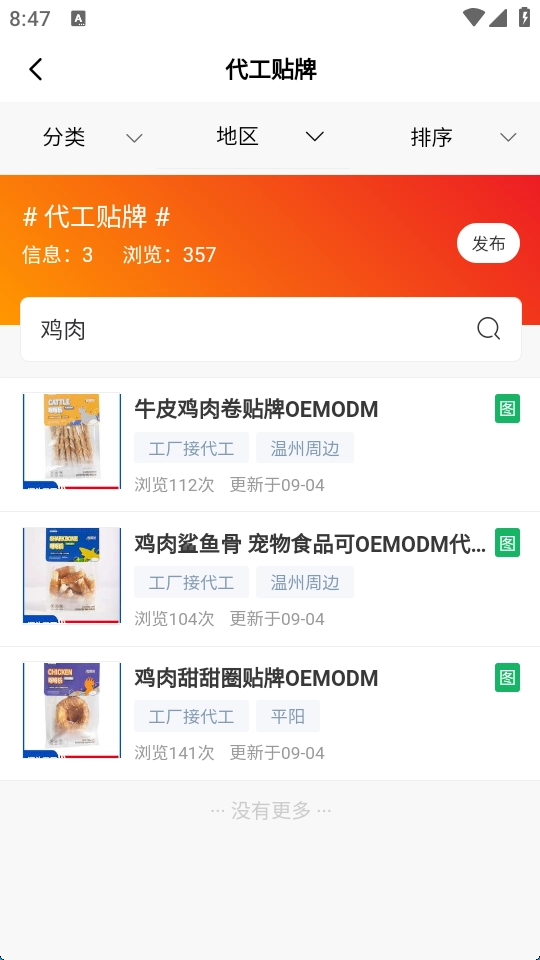Viewport: 540px width, 960px height.
Task: Open the 排序 sort dropdown
Action: pyautogui.click(x=463, y=137)
